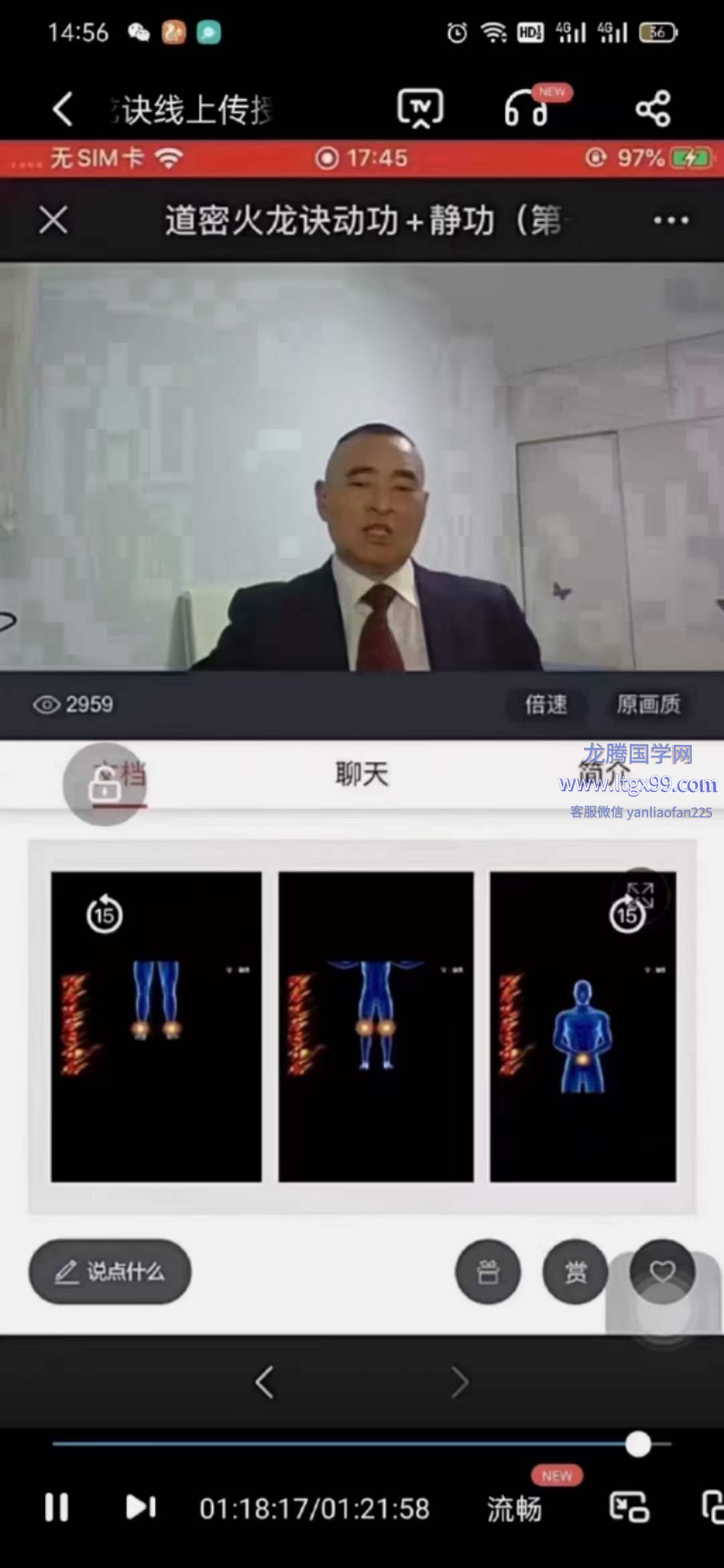Tap the playback progress bar handle
This screenshot has height=1568, width=724.
pyautogui.click(x=638, y=1444)
